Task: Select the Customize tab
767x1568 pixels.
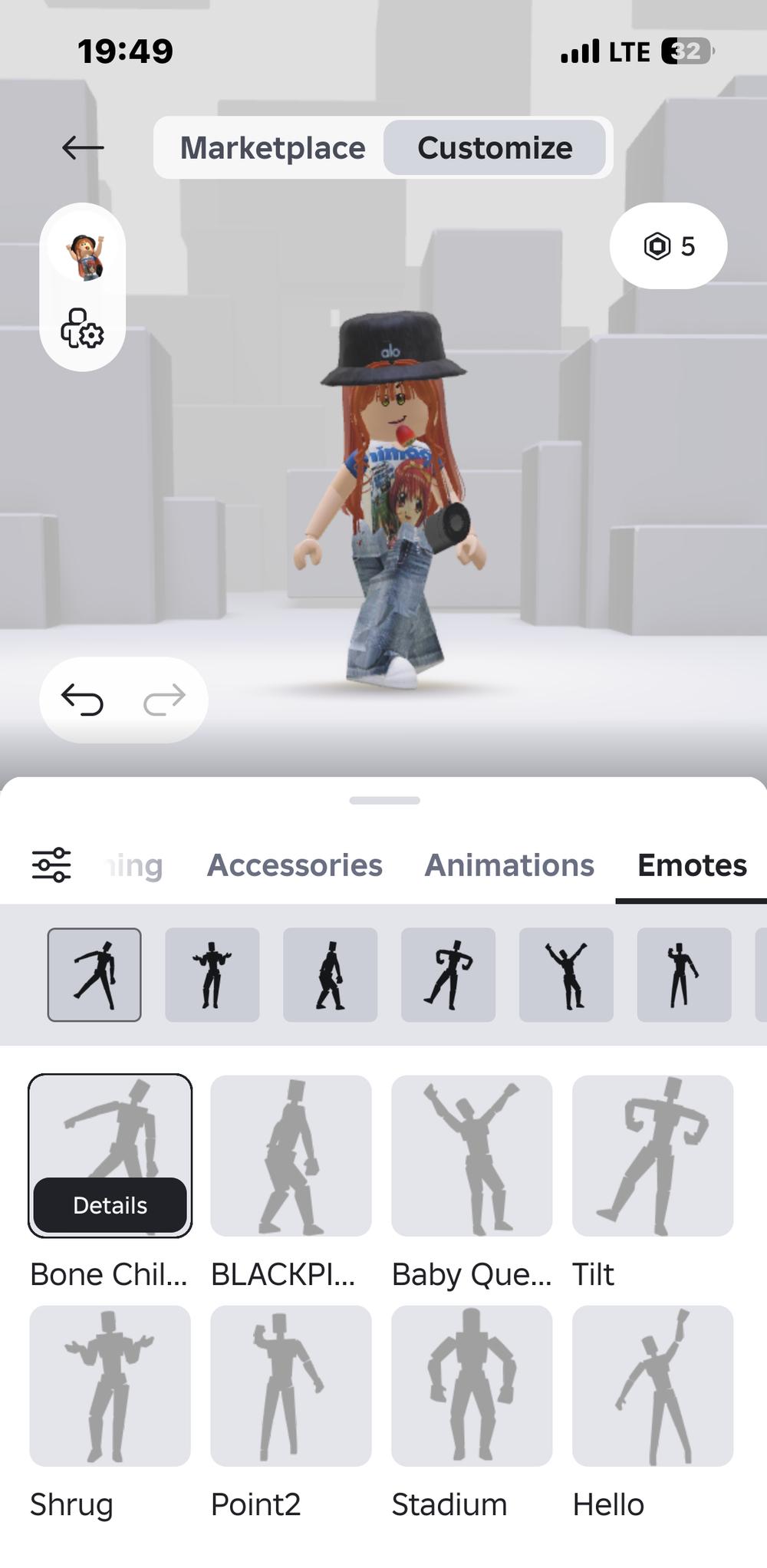Action: pyautogui.click(x=495, y=148)
